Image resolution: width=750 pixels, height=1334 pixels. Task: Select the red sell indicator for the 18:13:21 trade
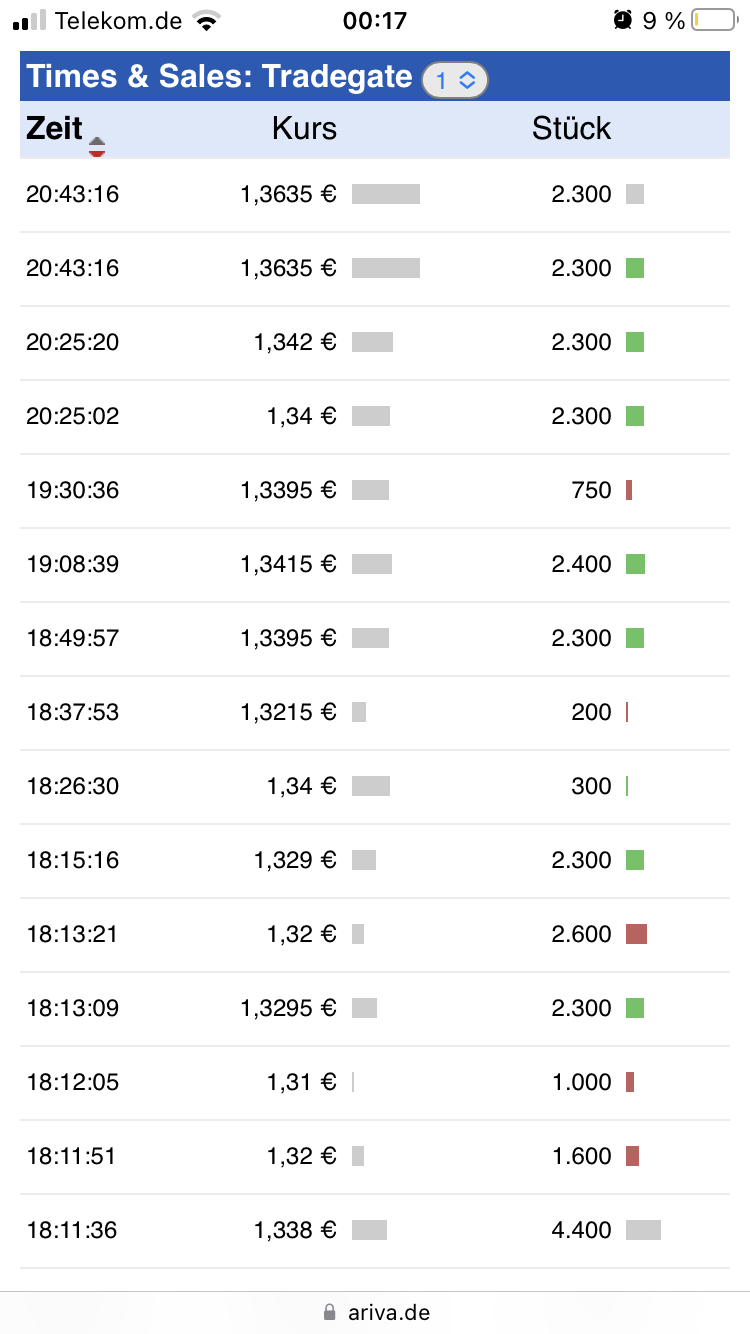[x=635, y=934]
